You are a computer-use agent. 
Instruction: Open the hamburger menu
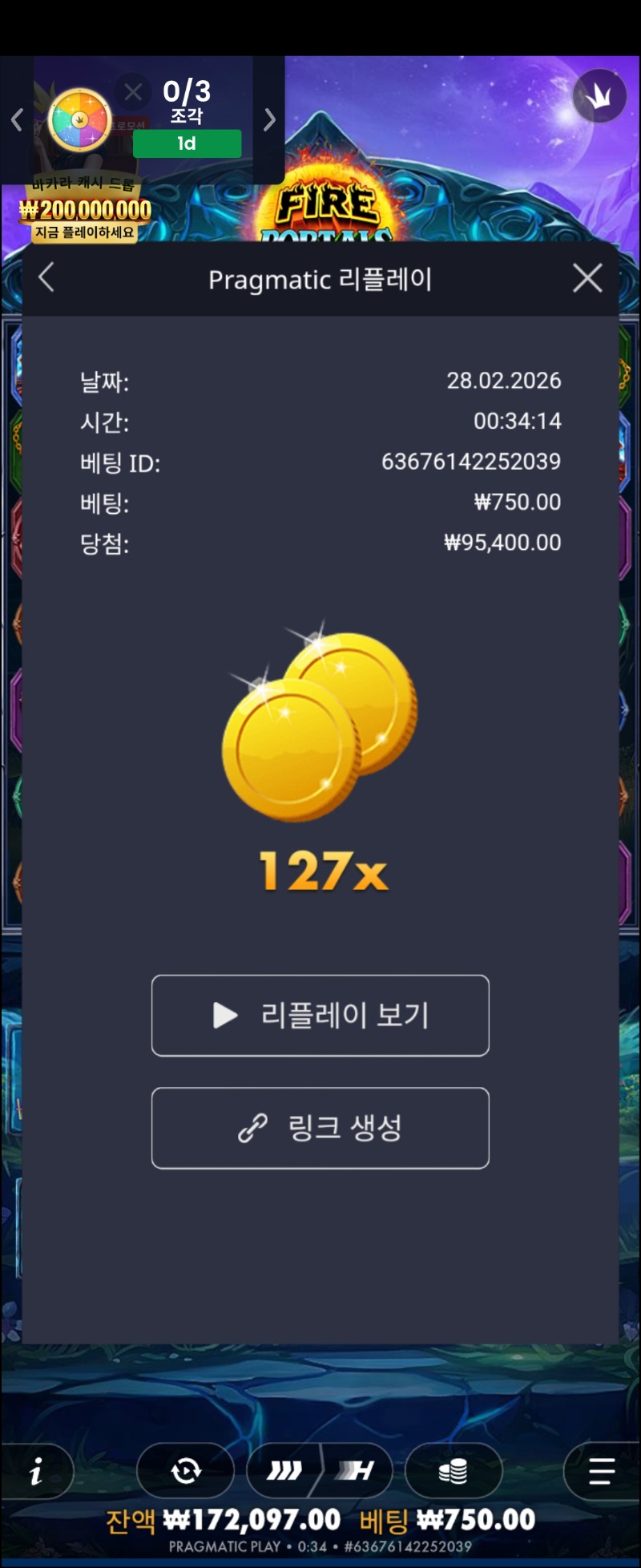[601, 1471]
